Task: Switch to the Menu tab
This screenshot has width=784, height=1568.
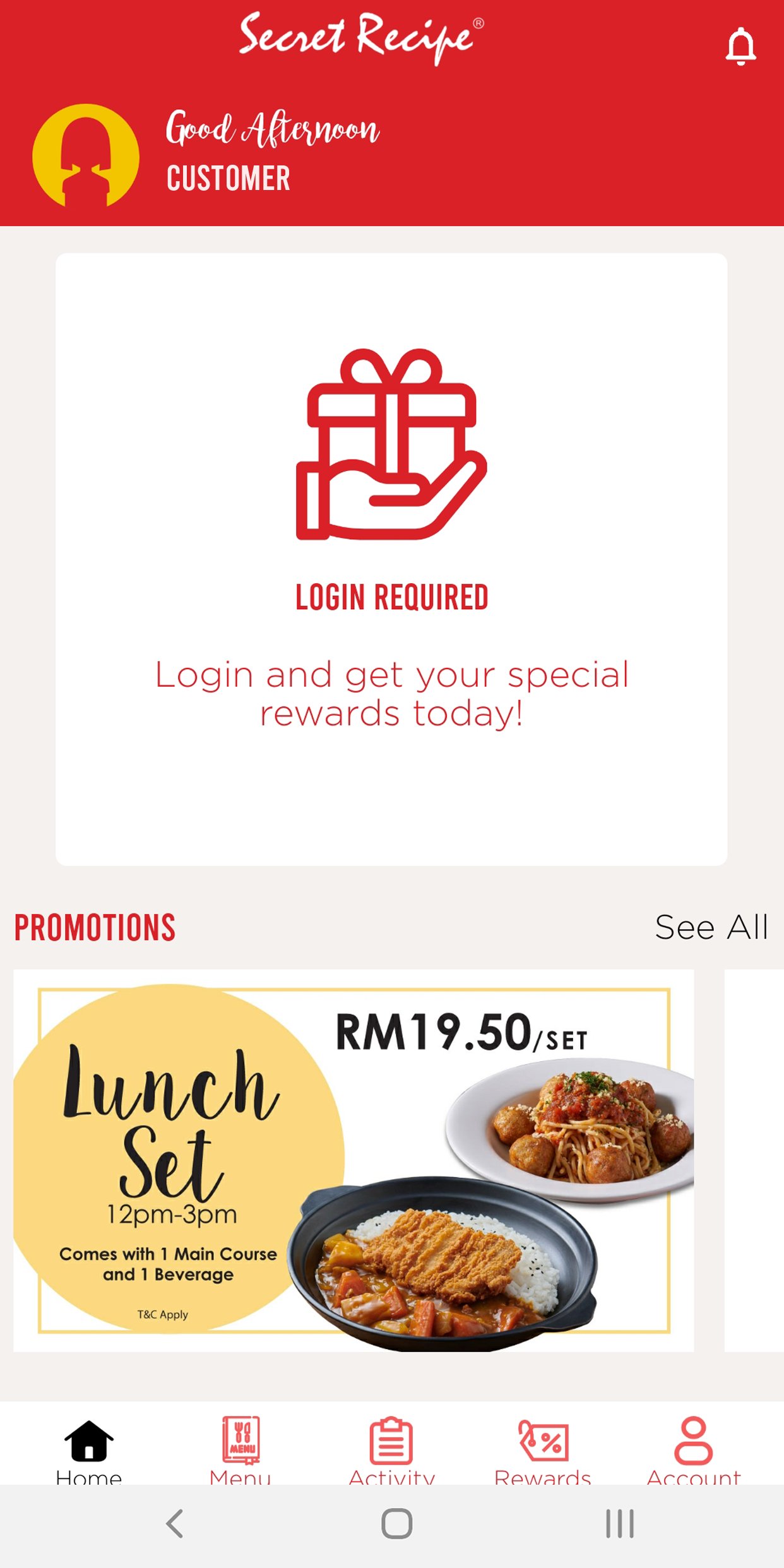Action: pyautogui.click(x=241, y=1449)
